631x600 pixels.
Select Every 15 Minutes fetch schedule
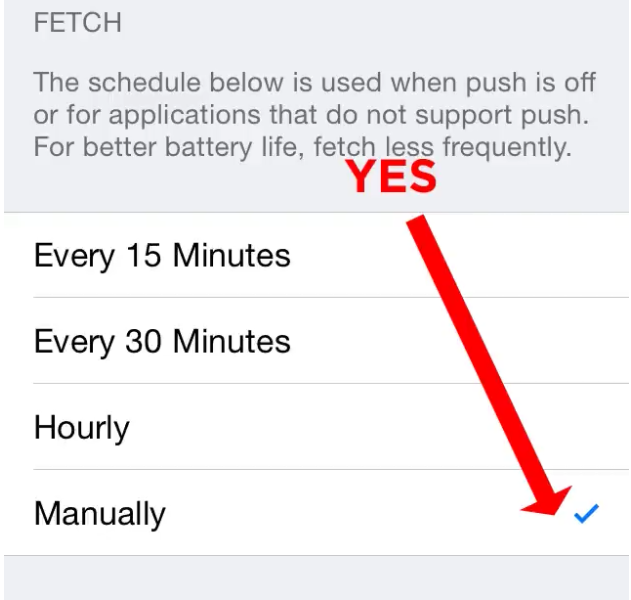pyautogui.click(x=162, y=256)
